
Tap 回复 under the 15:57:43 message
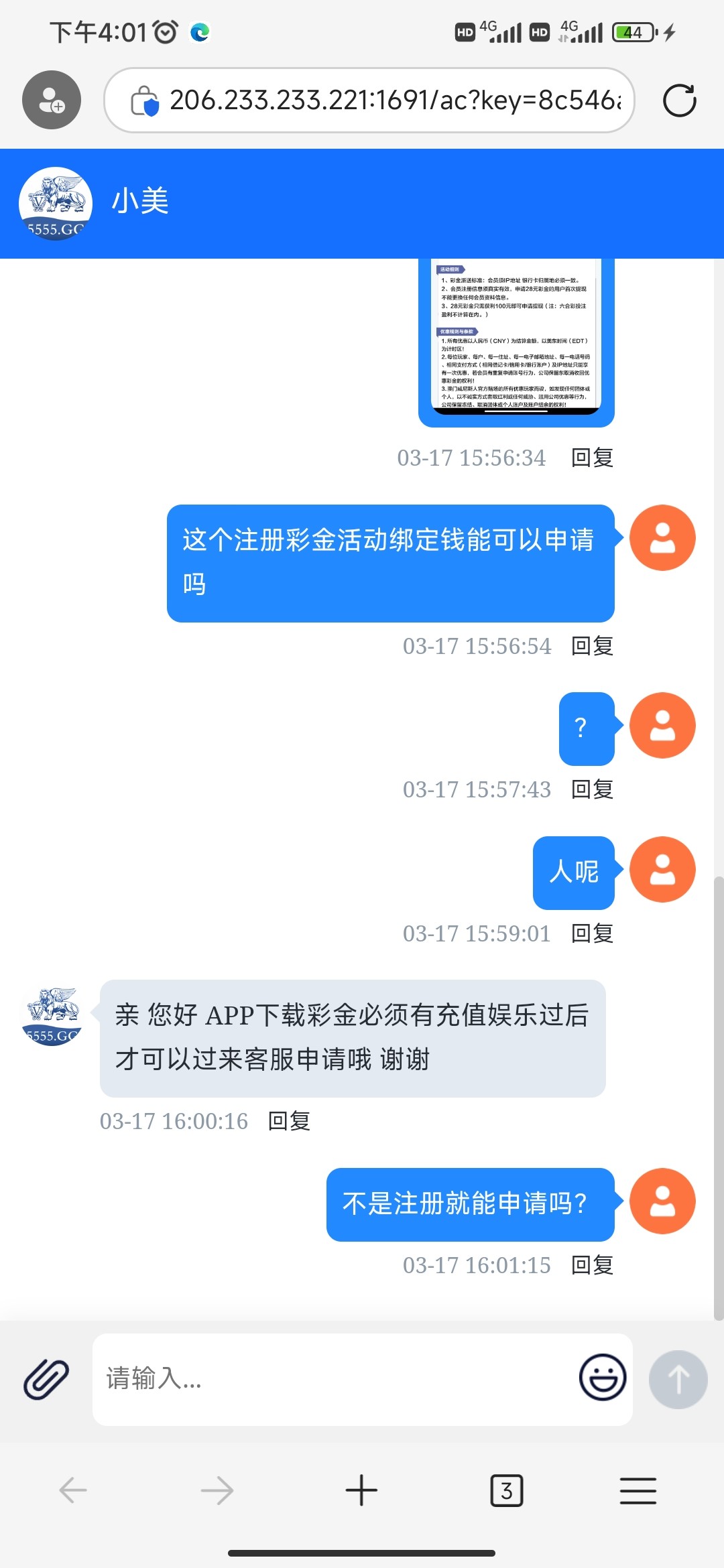pyautogui.click(x=592, y=789)
